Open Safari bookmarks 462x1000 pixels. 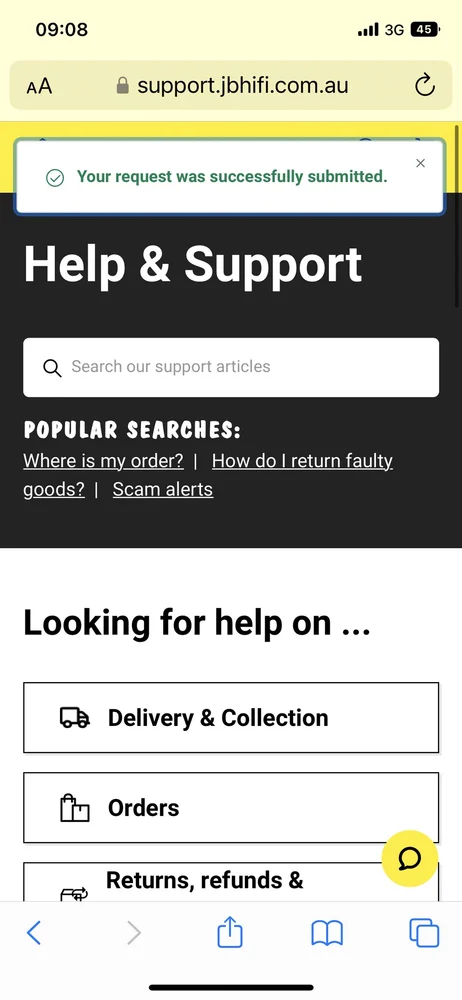(x=327, y=933)
